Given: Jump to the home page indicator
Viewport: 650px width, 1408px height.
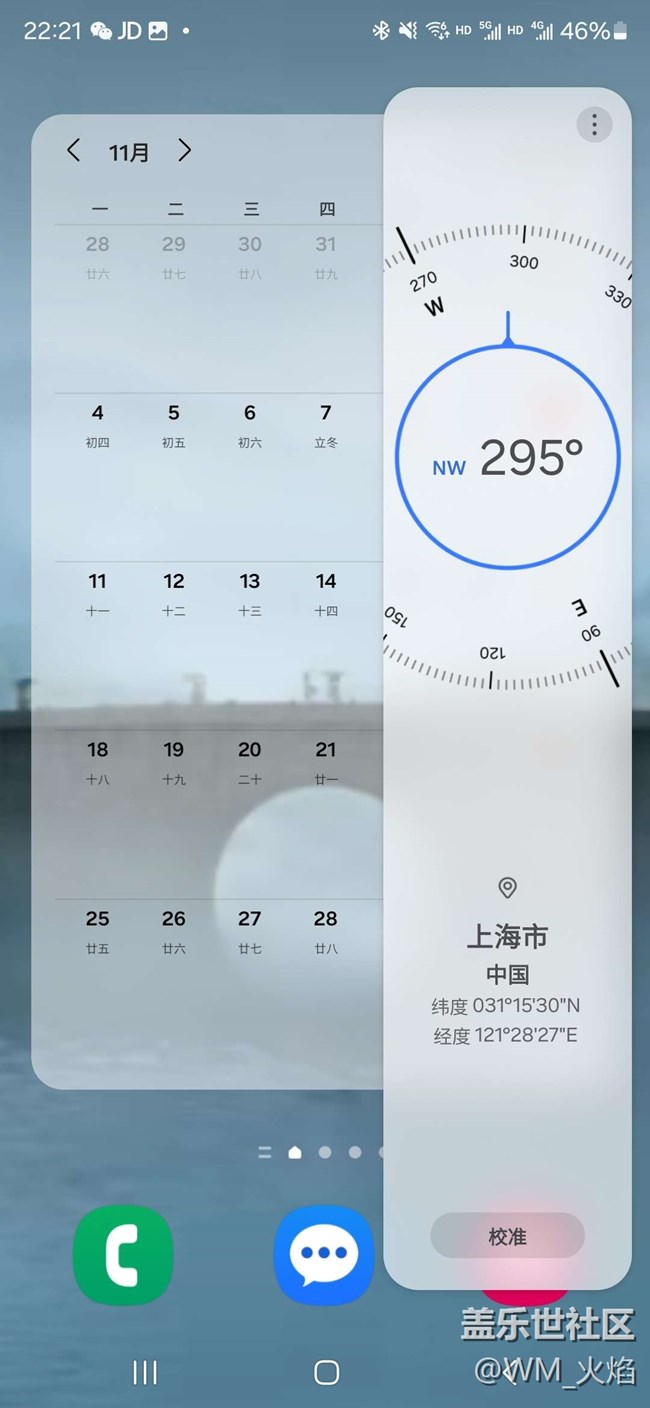Looking at the screenshot, I should point(294,1152).
